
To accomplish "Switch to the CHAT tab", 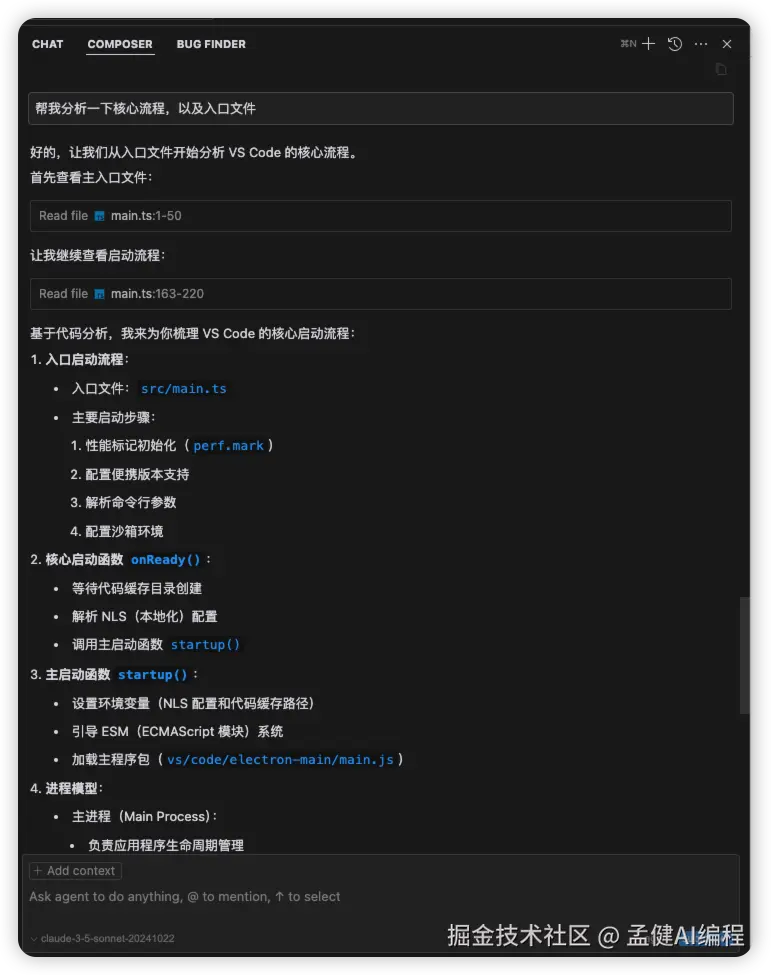I will click(47, 44).
